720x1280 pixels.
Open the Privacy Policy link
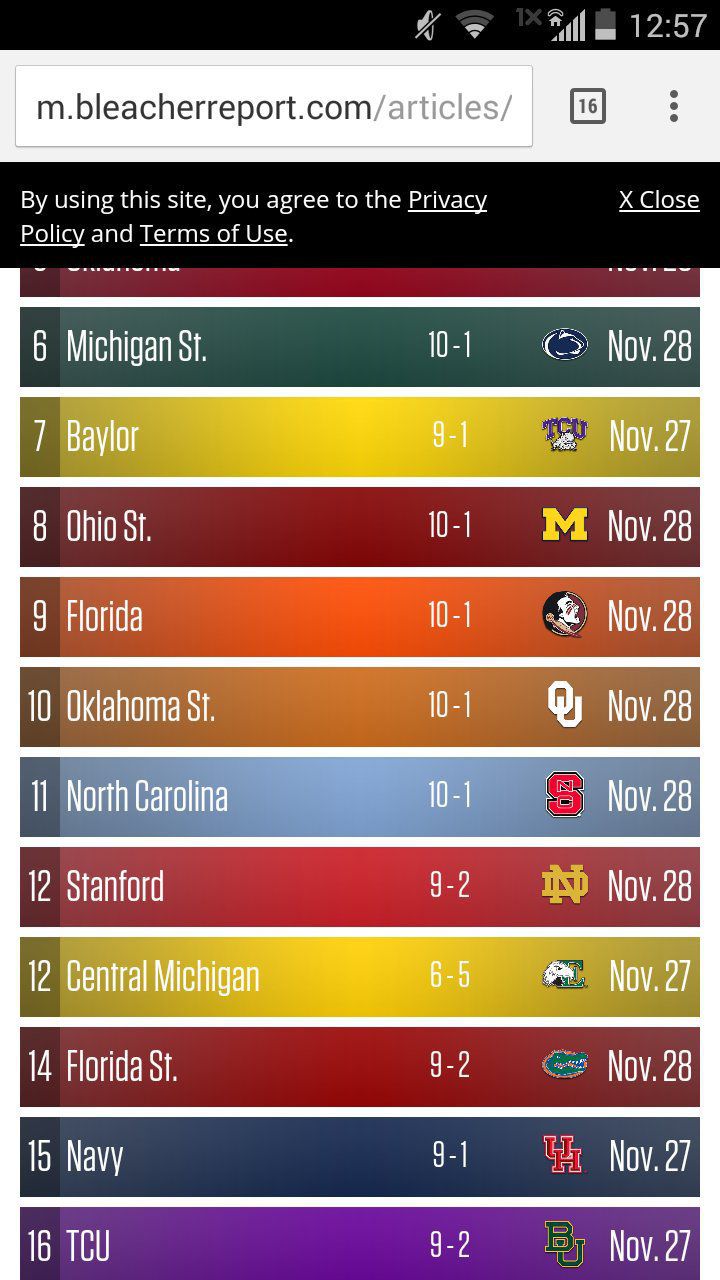pyautogui.click(x=253, y=217)
